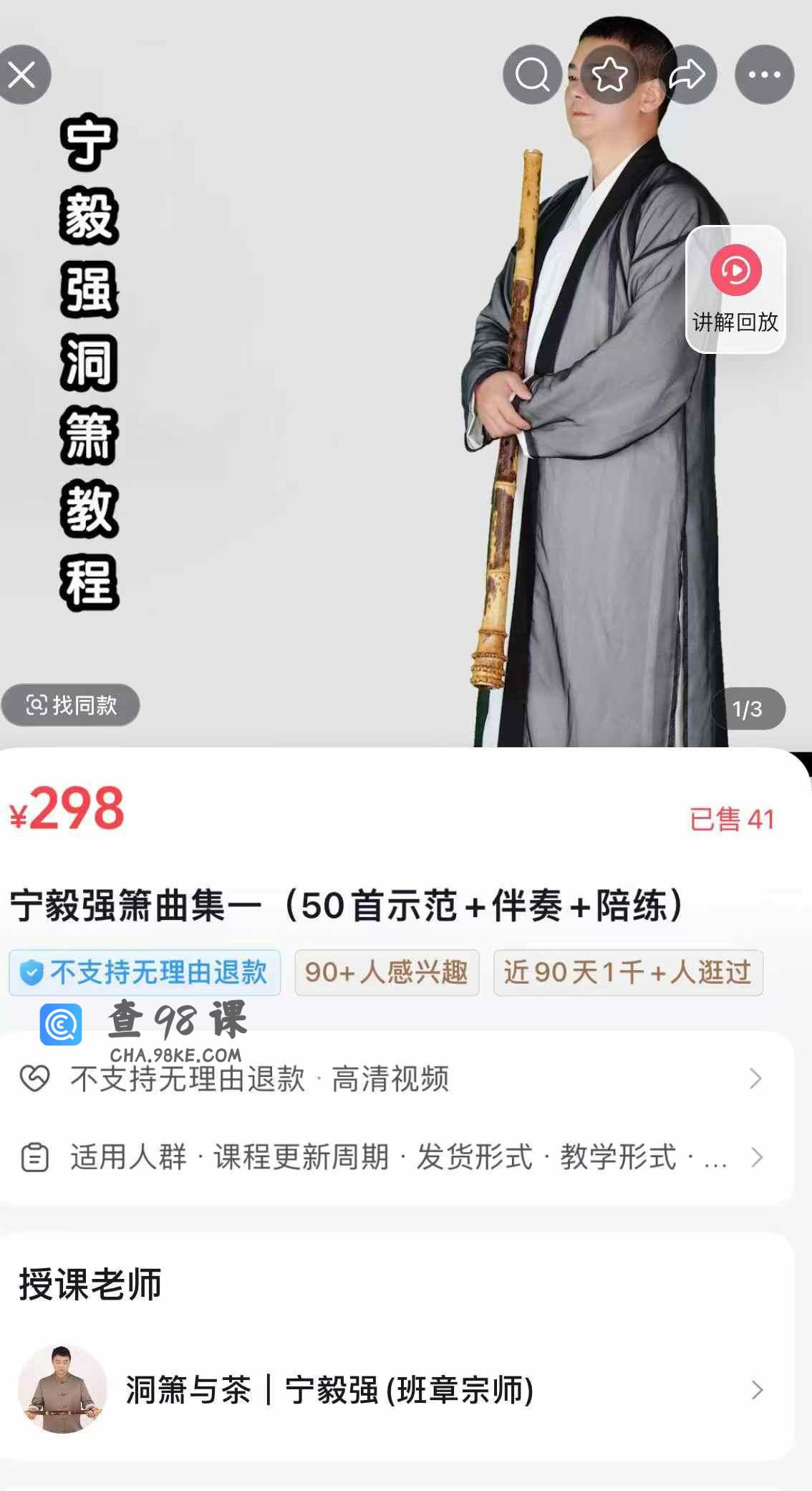This screenshot has height=1491, width=812.
Task: Close the product detail page
Action: click(21, 75)
